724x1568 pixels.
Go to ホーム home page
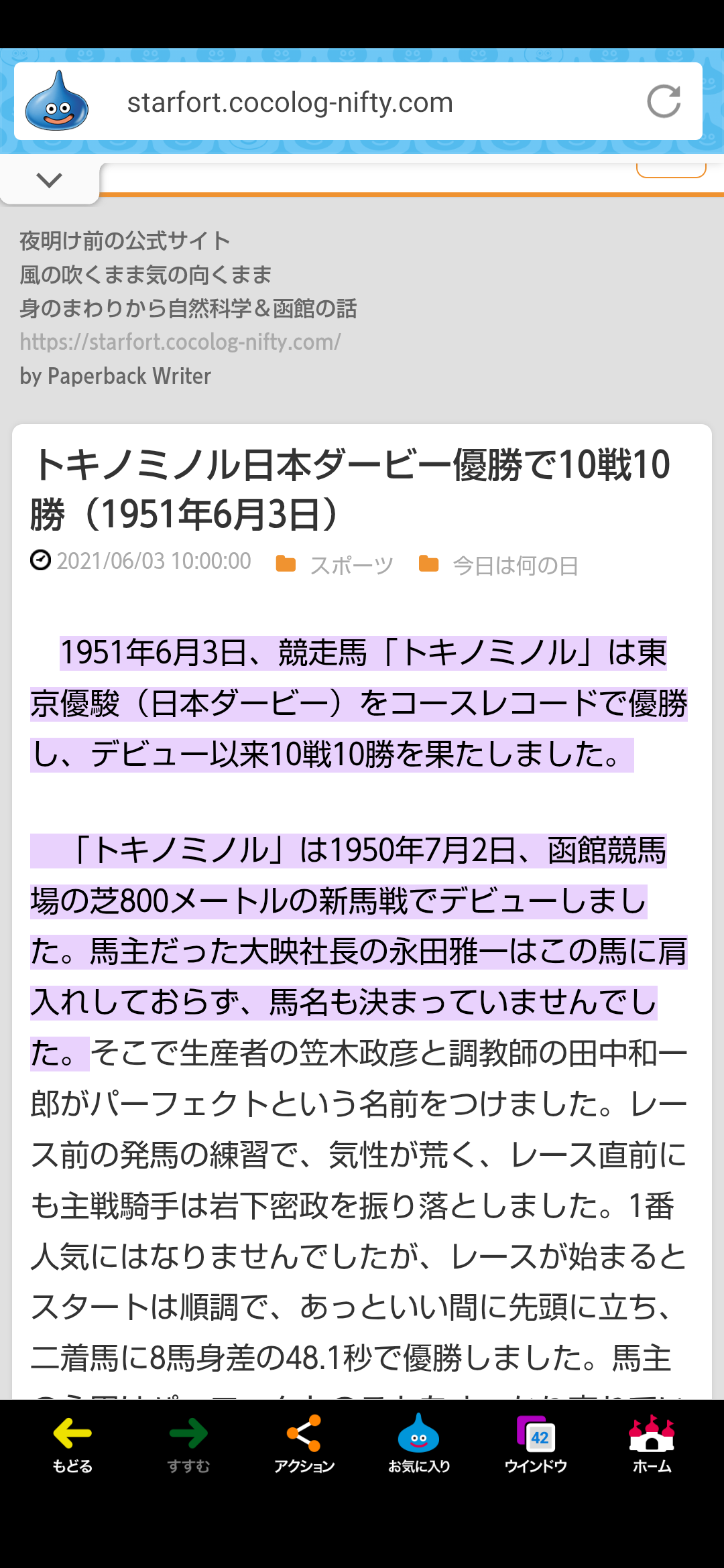[x=652, y=1443]
